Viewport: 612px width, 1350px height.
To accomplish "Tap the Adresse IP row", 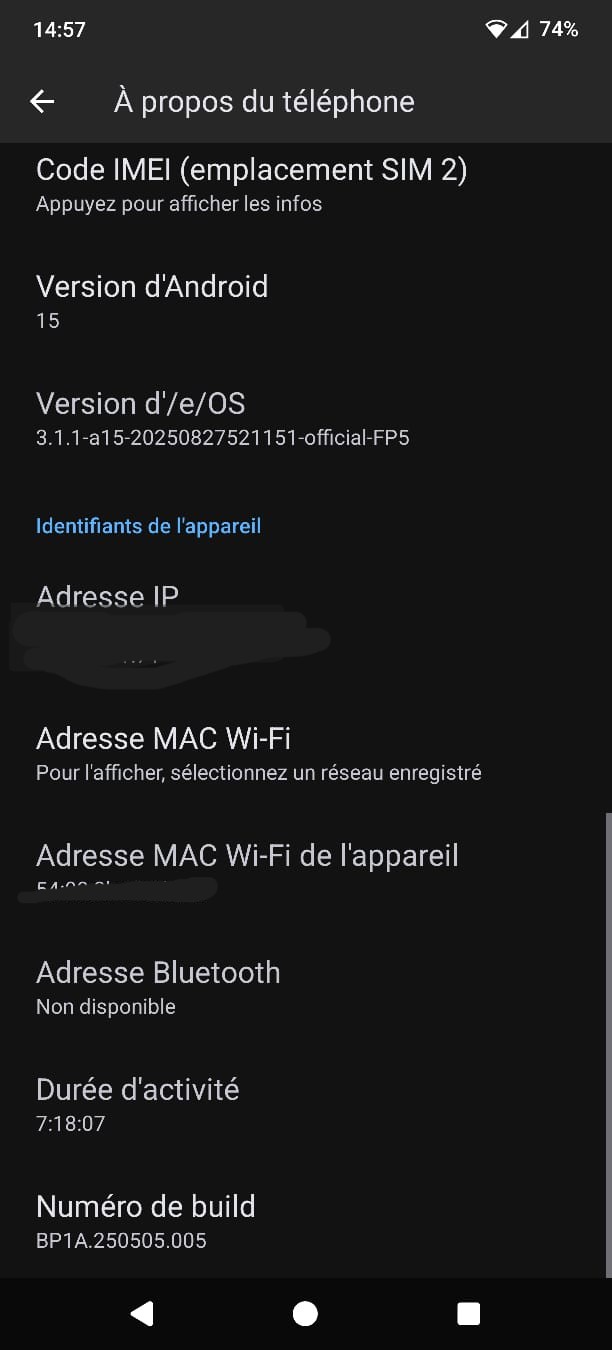I will 306,621.
